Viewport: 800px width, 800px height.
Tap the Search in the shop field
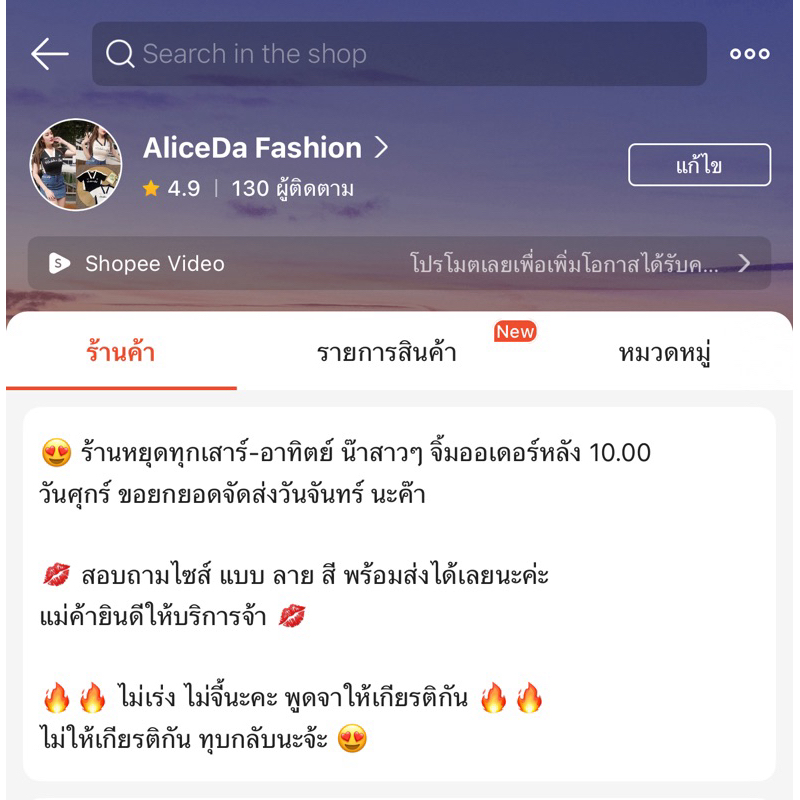399,54
